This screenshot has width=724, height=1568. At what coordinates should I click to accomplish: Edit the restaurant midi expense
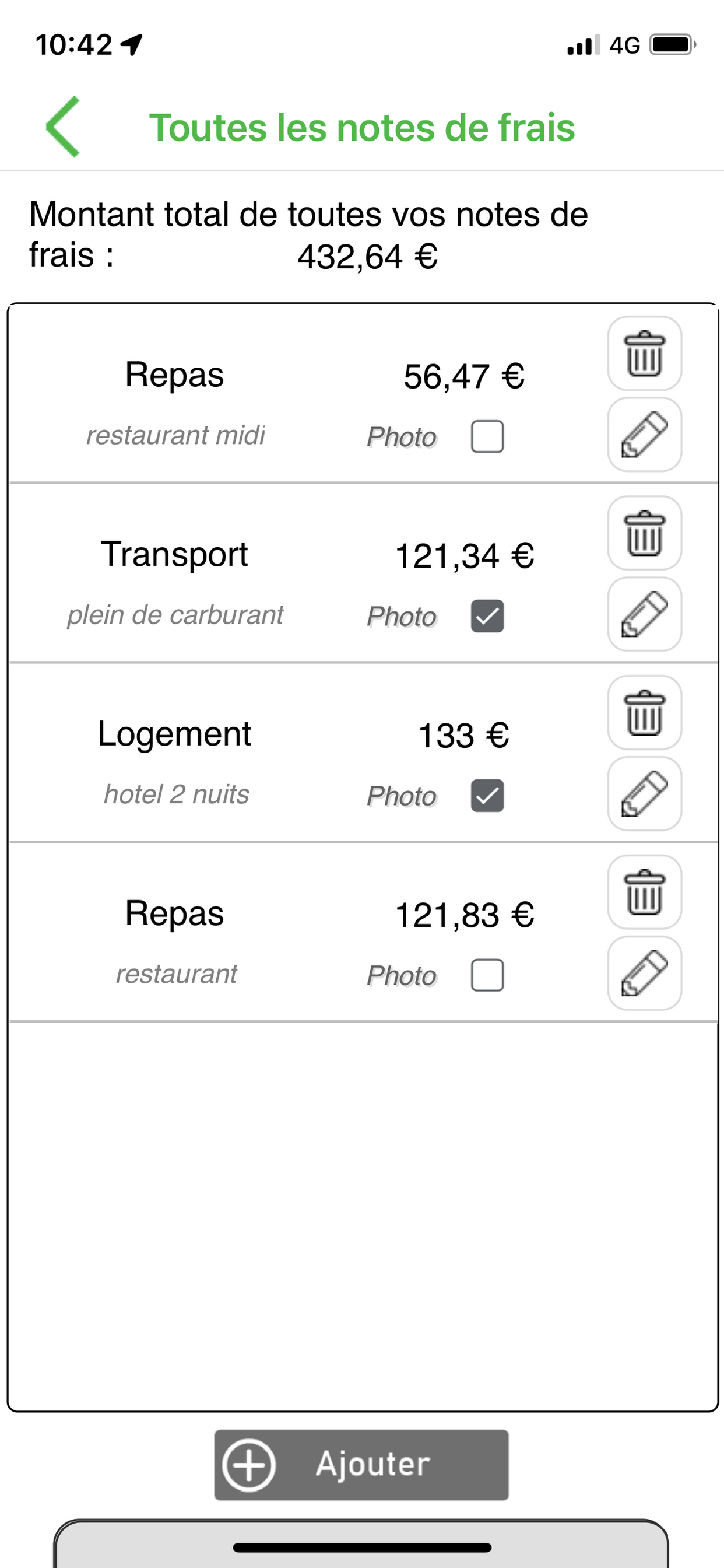644,435
